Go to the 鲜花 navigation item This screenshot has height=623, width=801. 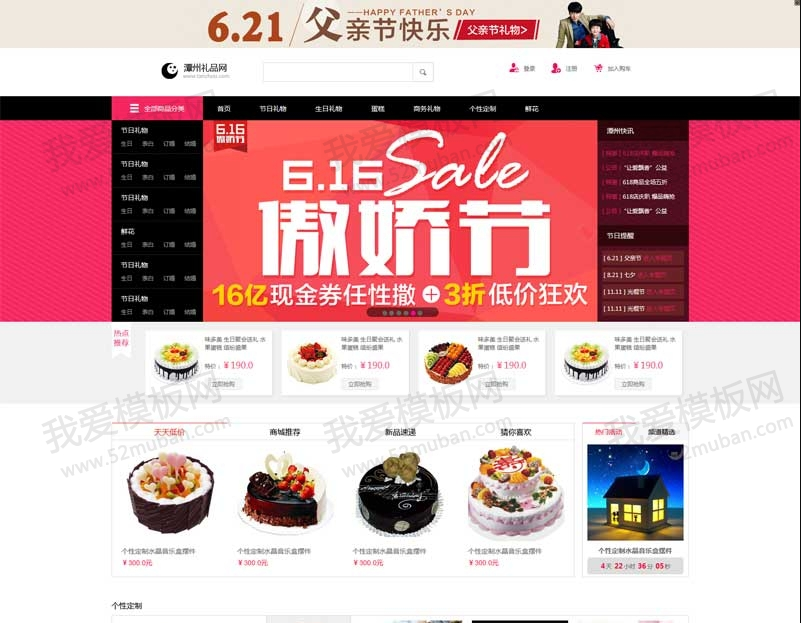[x=532, y=108]
